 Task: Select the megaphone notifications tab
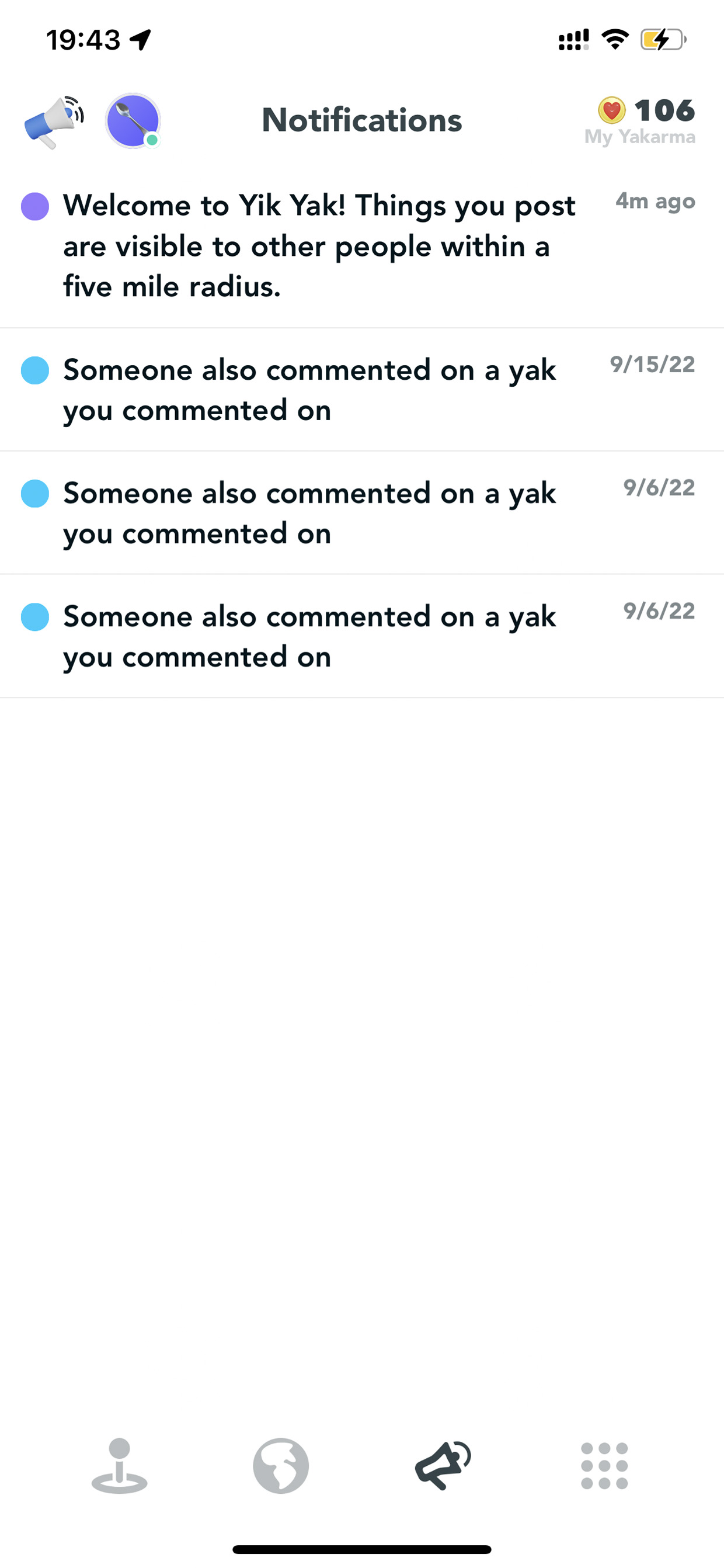[x=443, y=1466]
